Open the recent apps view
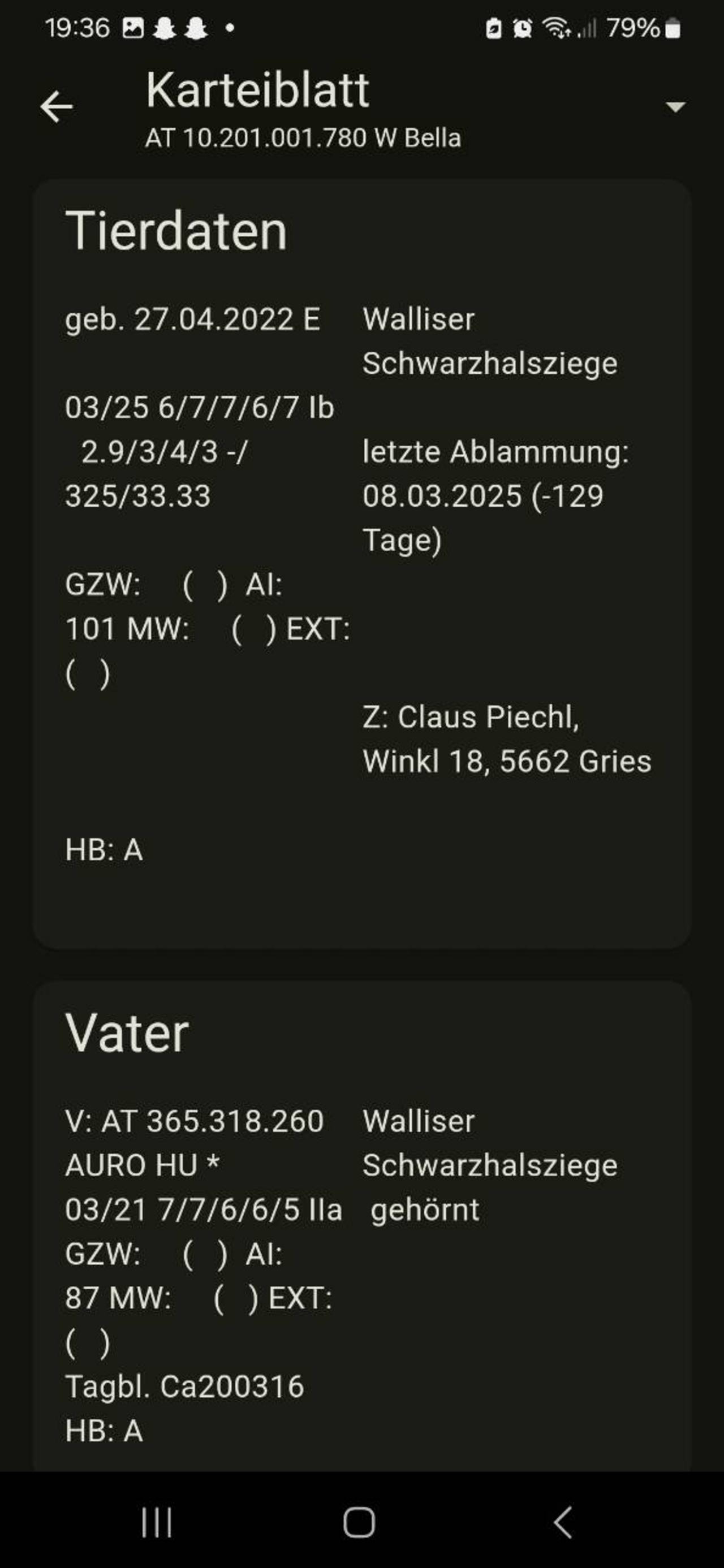The image size is (724, 1568). pos(157,1522)
